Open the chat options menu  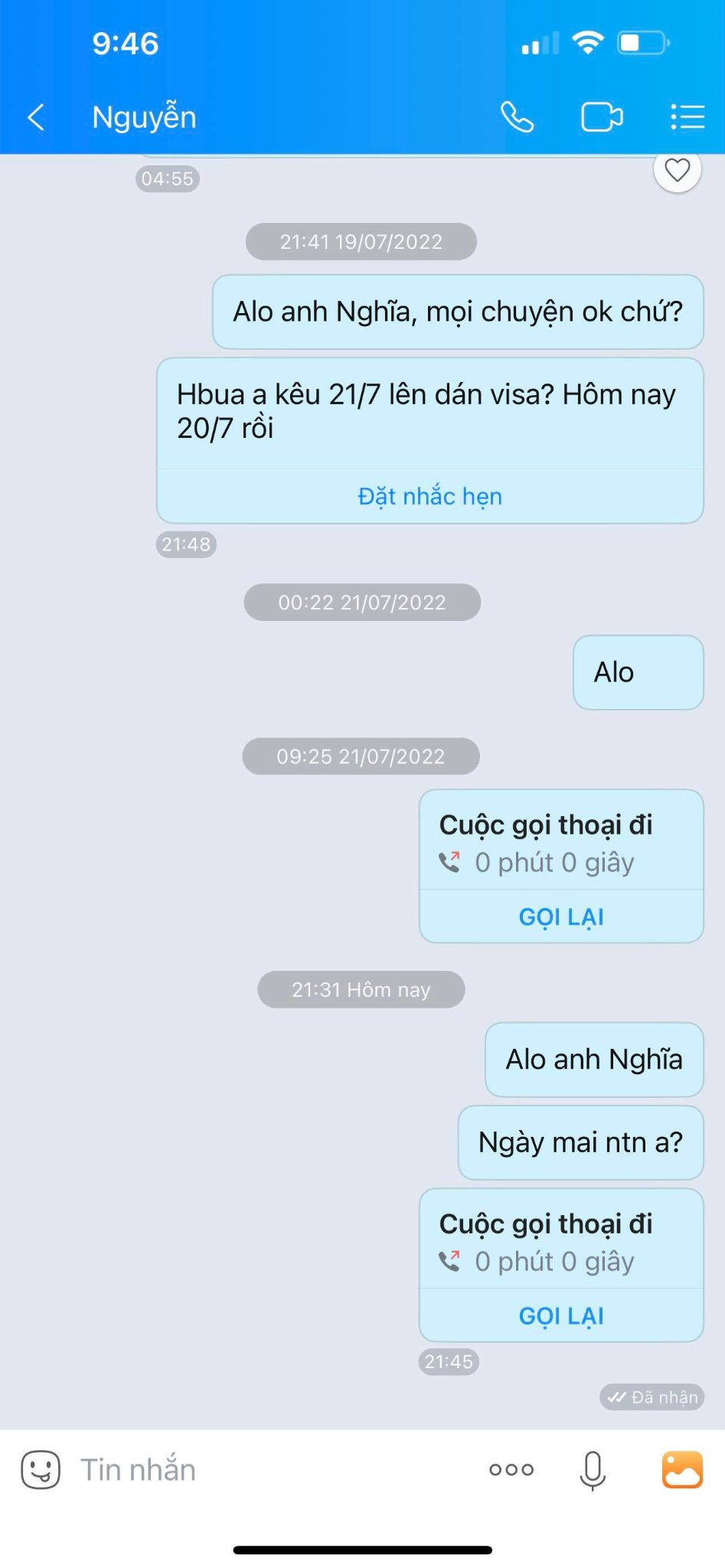tap(687, 117)
